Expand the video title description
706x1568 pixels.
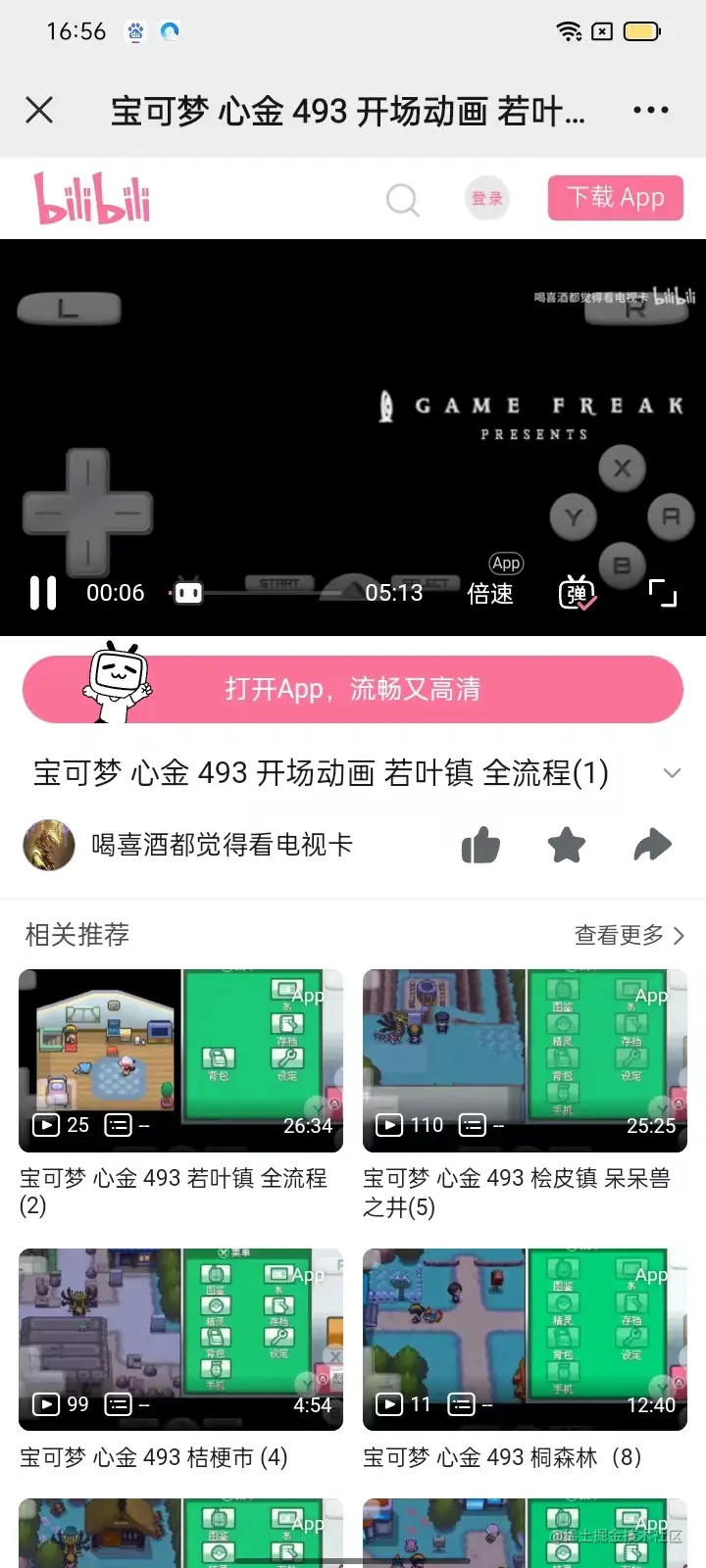click(x=672, y=773)
